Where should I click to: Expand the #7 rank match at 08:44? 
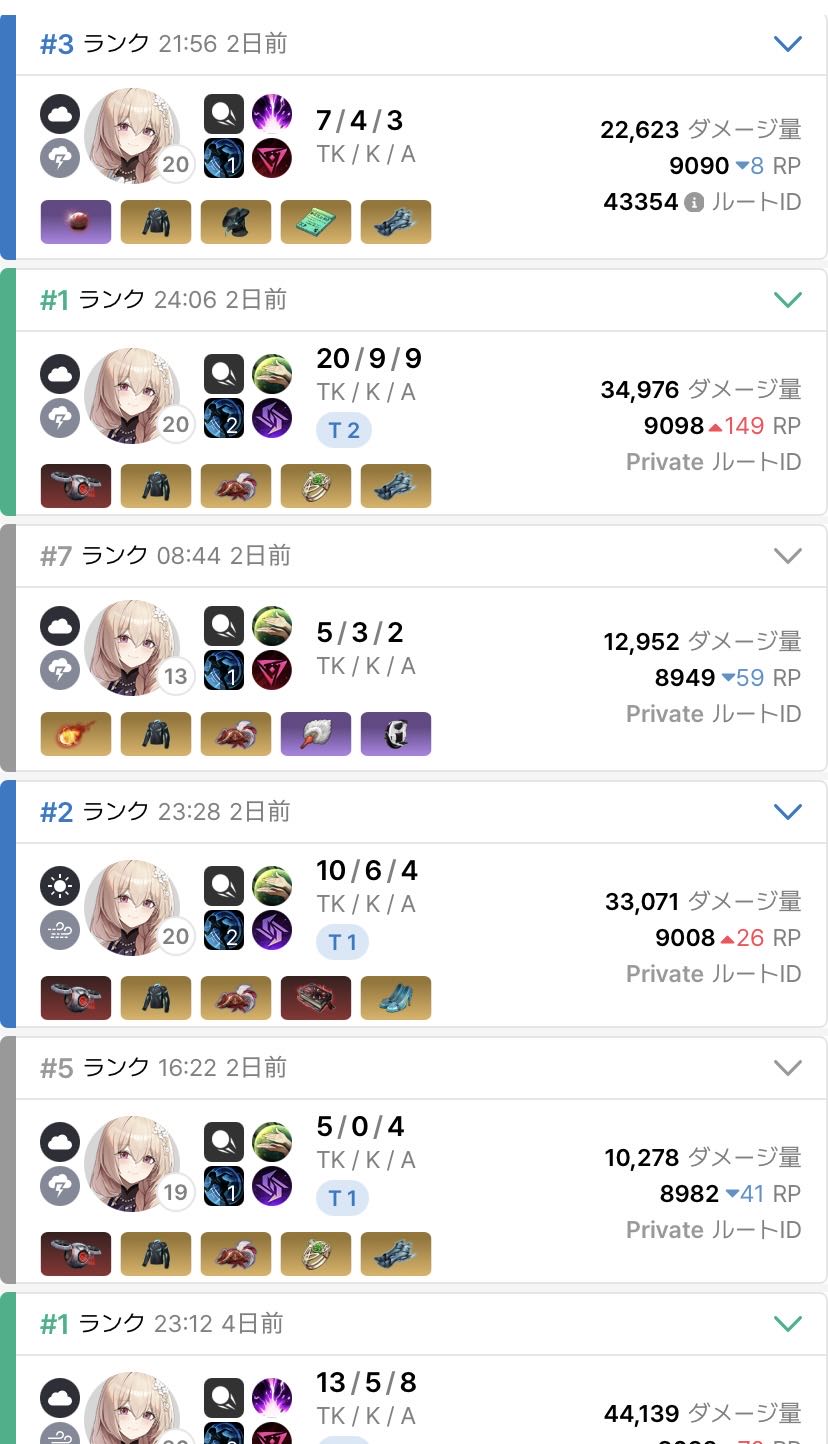788,556
